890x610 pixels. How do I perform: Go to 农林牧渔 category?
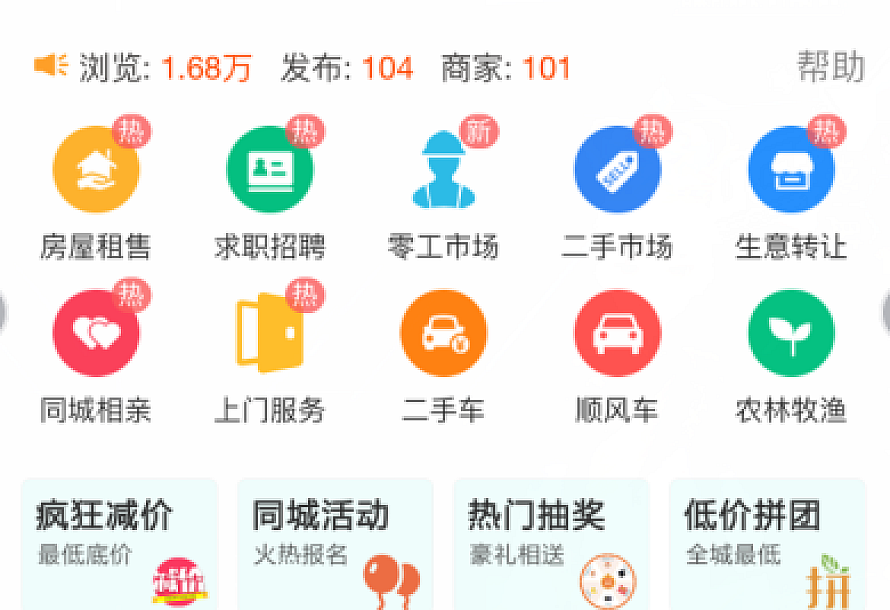[791, 334]
